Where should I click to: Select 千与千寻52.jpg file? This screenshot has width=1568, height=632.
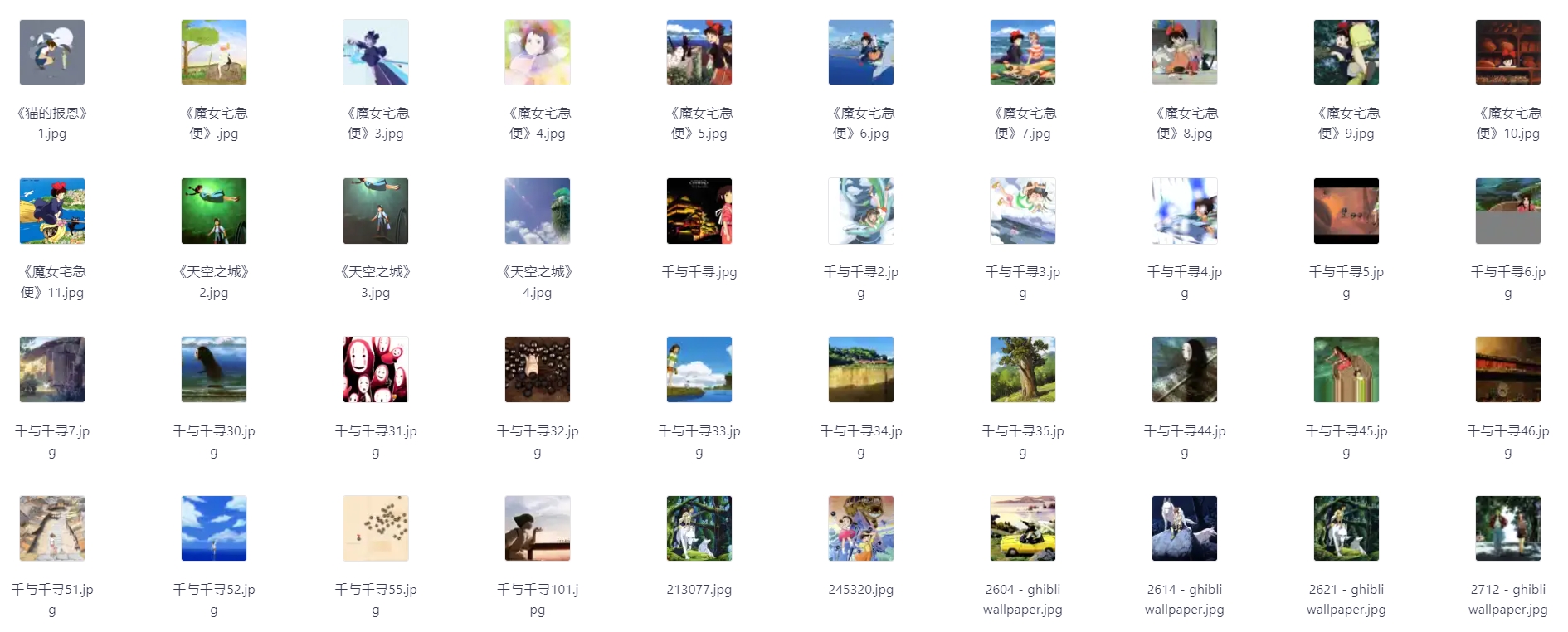(x=214, y=528)
